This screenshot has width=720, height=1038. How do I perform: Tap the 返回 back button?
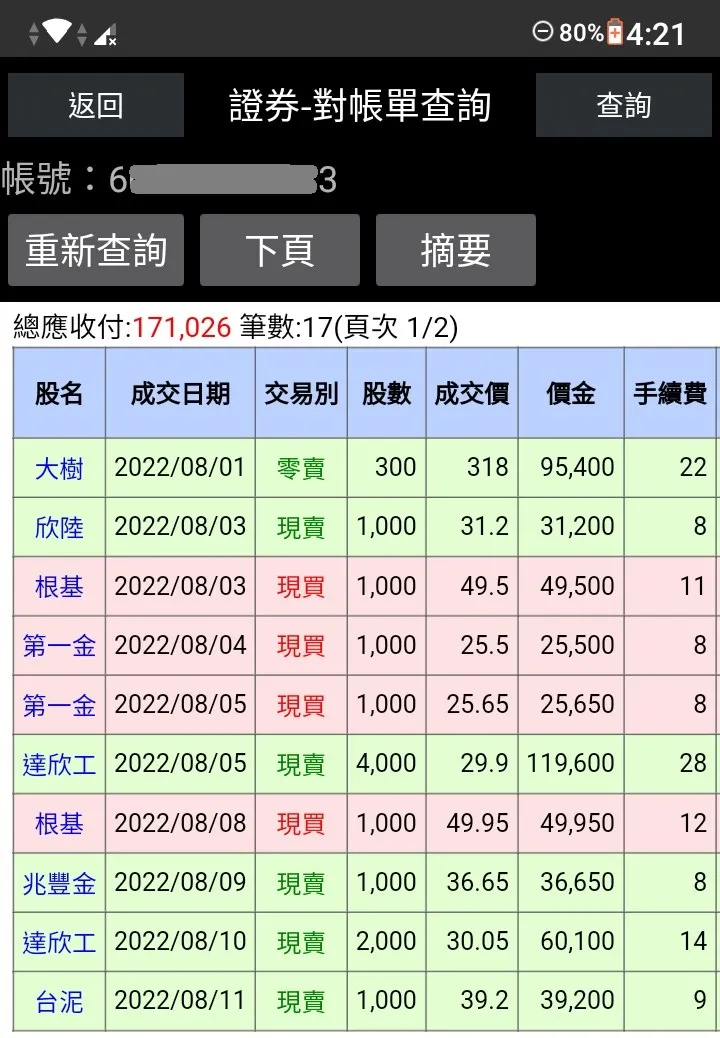96,105
